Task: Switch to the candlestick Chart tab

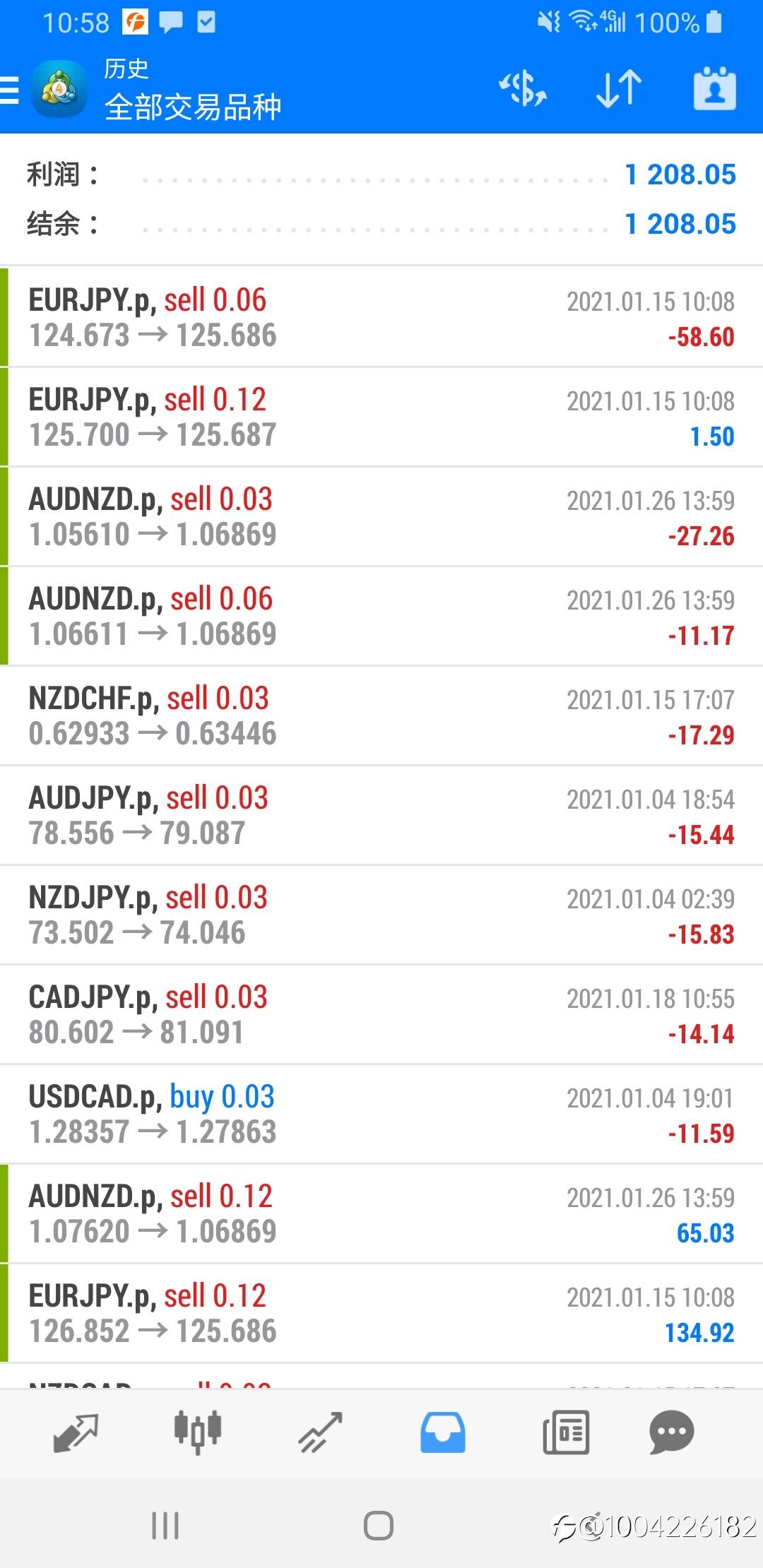Action: [198, 1432]
